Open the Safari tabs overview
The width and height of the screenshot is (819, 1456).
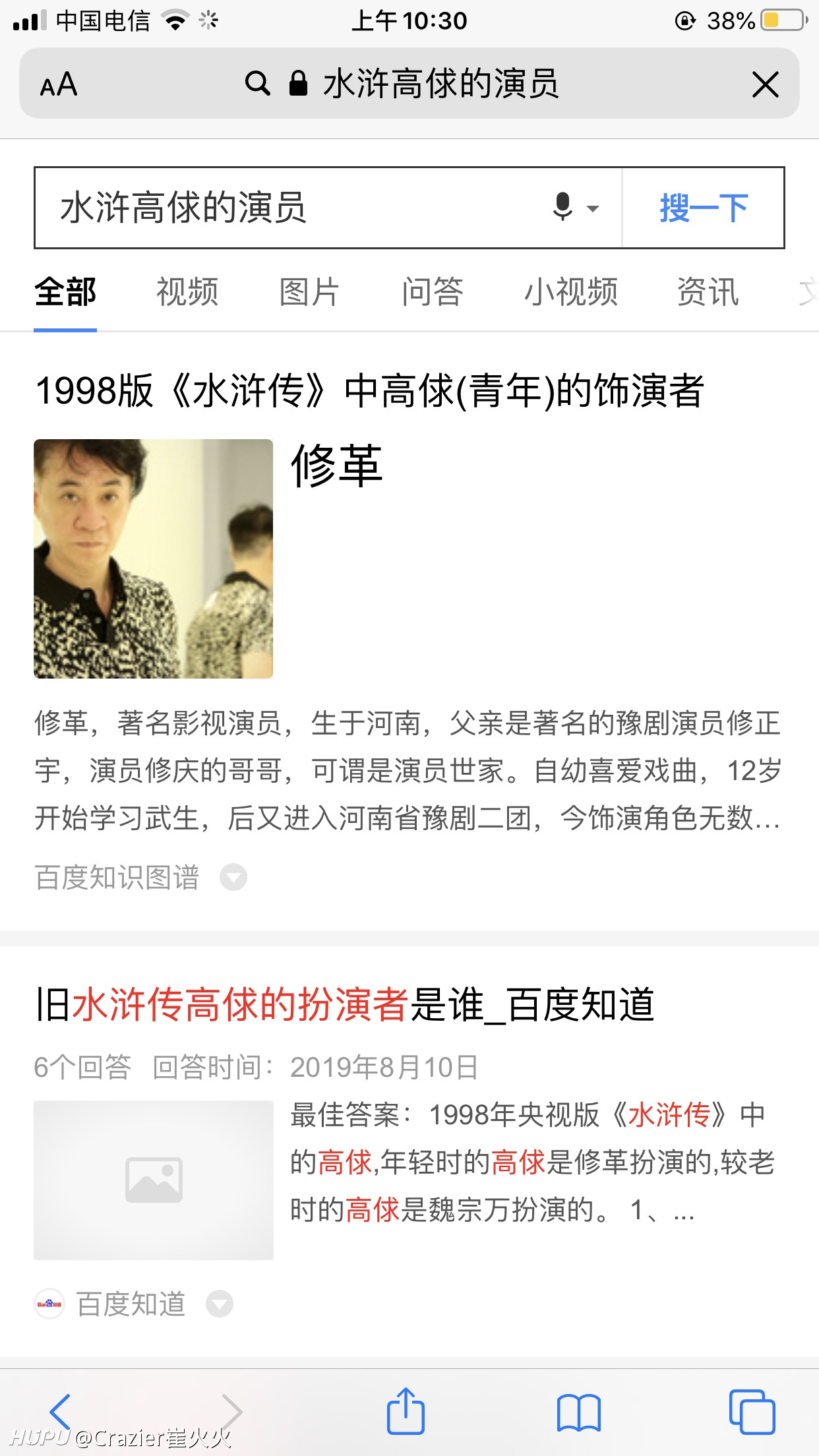point(752,1412)
